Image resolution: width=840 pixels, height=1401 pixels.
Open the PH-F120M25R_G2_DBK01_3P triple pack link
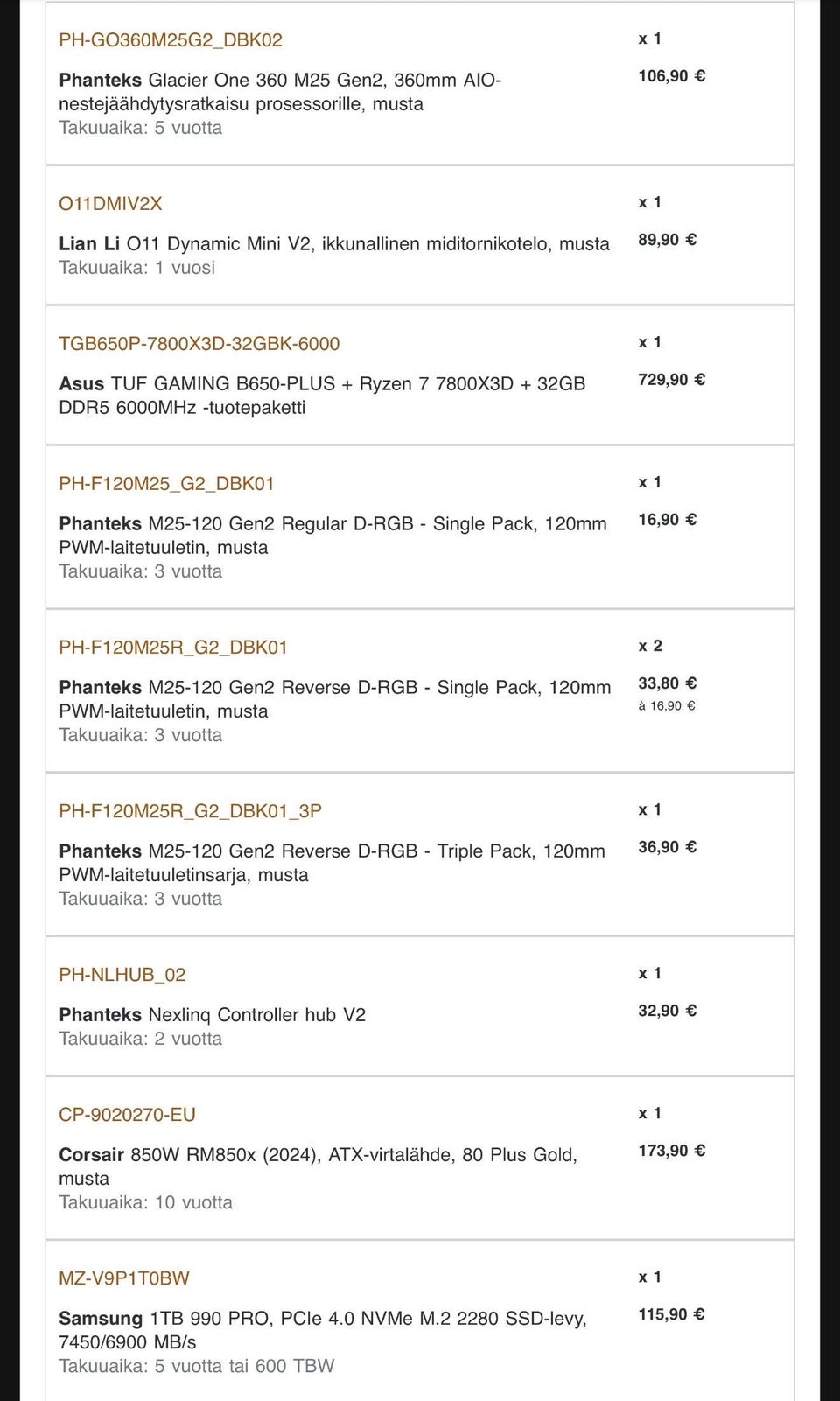[190, 811]
